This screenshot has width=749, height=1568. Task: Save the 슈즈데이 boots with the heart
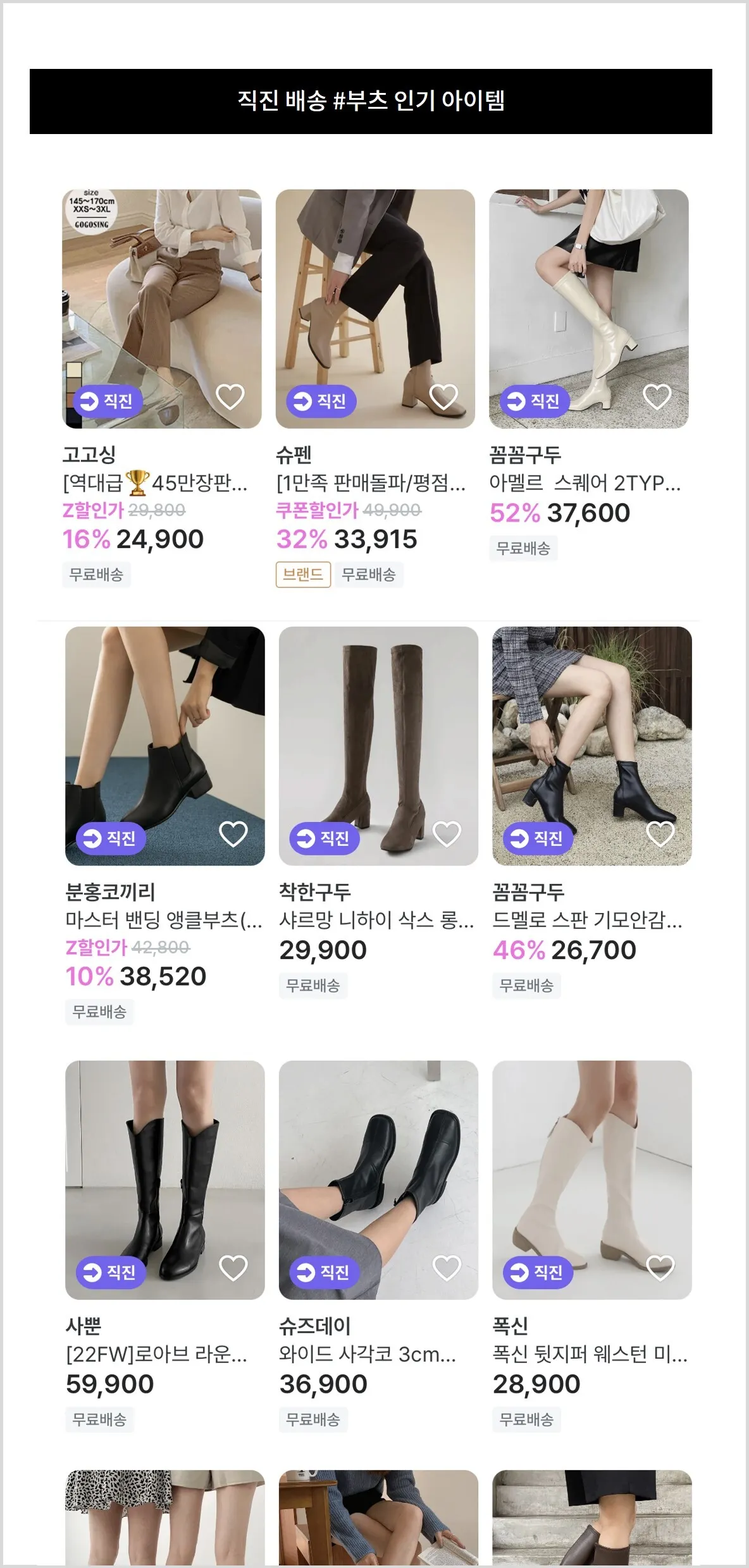point(447,1268)
